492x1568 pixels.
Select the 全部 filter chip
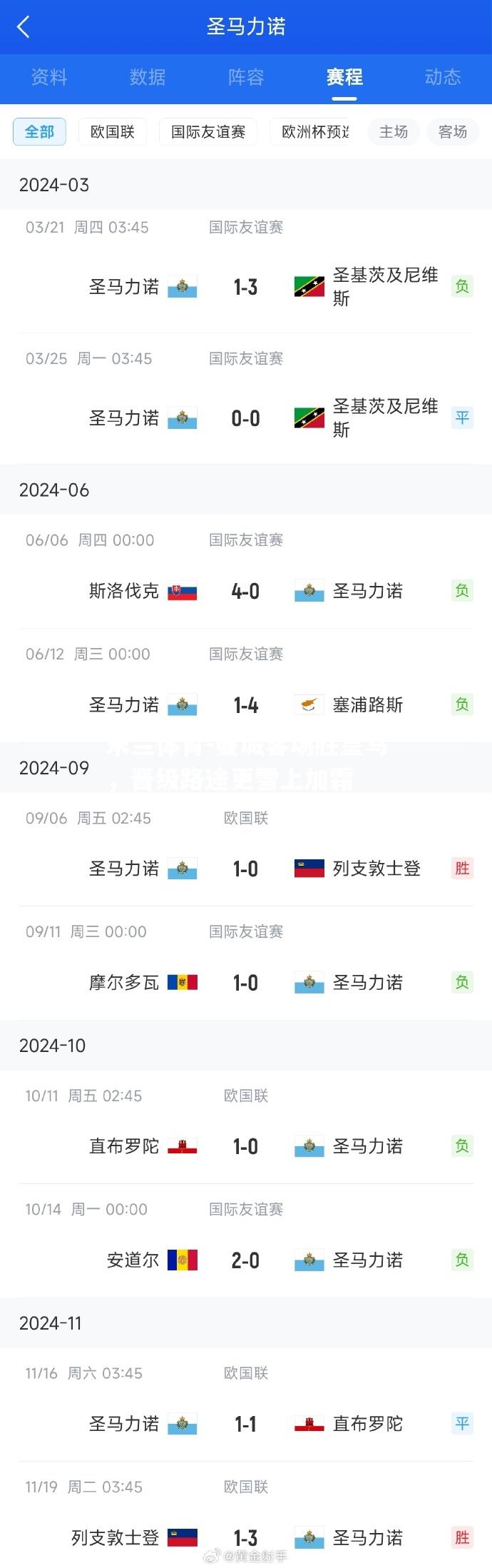[x=39, y=132]
